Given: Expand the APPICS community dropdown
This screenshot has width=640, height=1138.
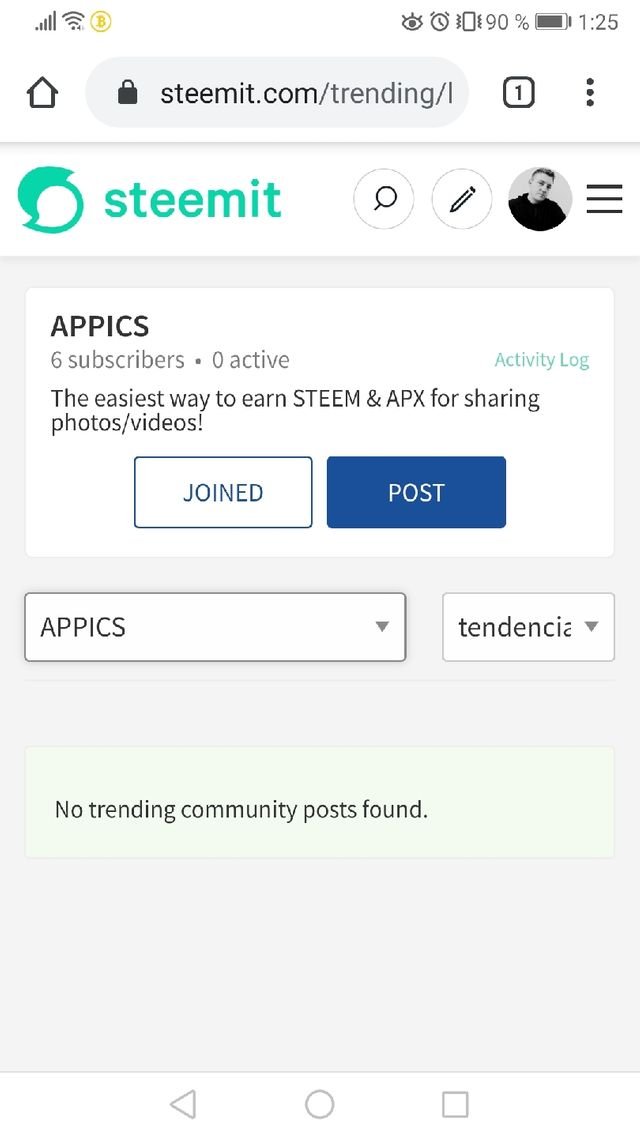Looking at the screenshot, I should 215,627.
